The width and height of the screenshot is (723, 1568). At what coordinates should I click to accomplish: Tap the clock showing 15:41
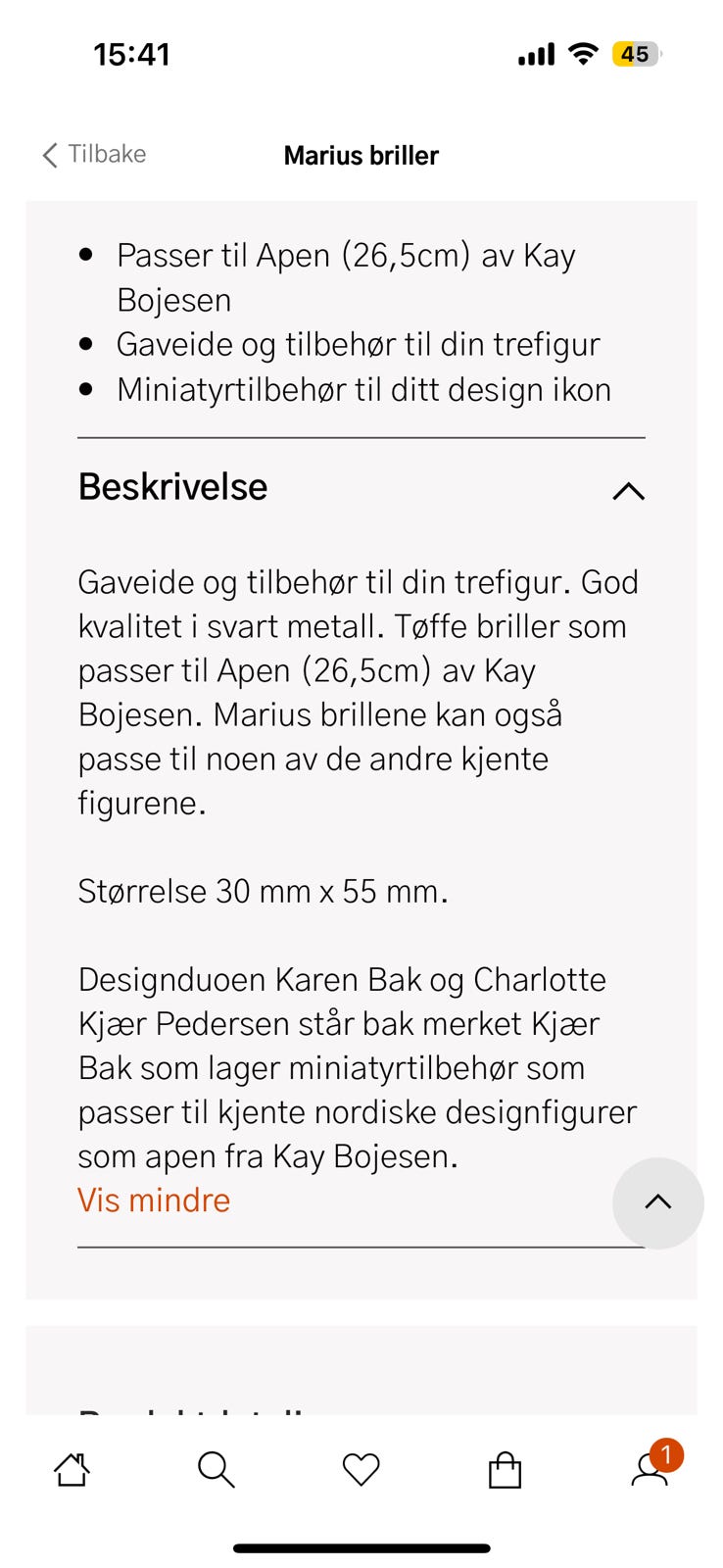(x=132, y=54)
